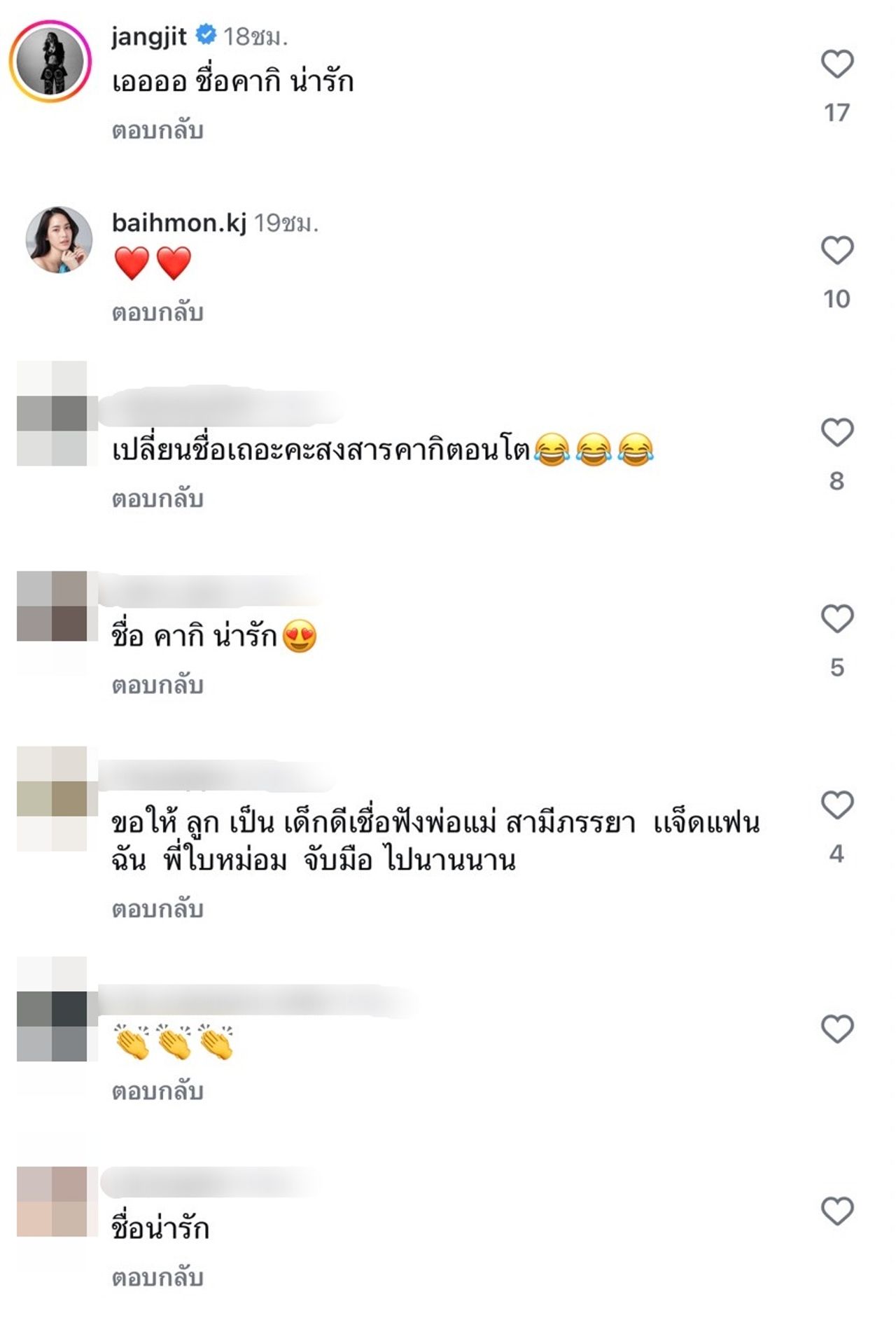
Task: Like the clapping hands comment
Action: pos(836,1029)
